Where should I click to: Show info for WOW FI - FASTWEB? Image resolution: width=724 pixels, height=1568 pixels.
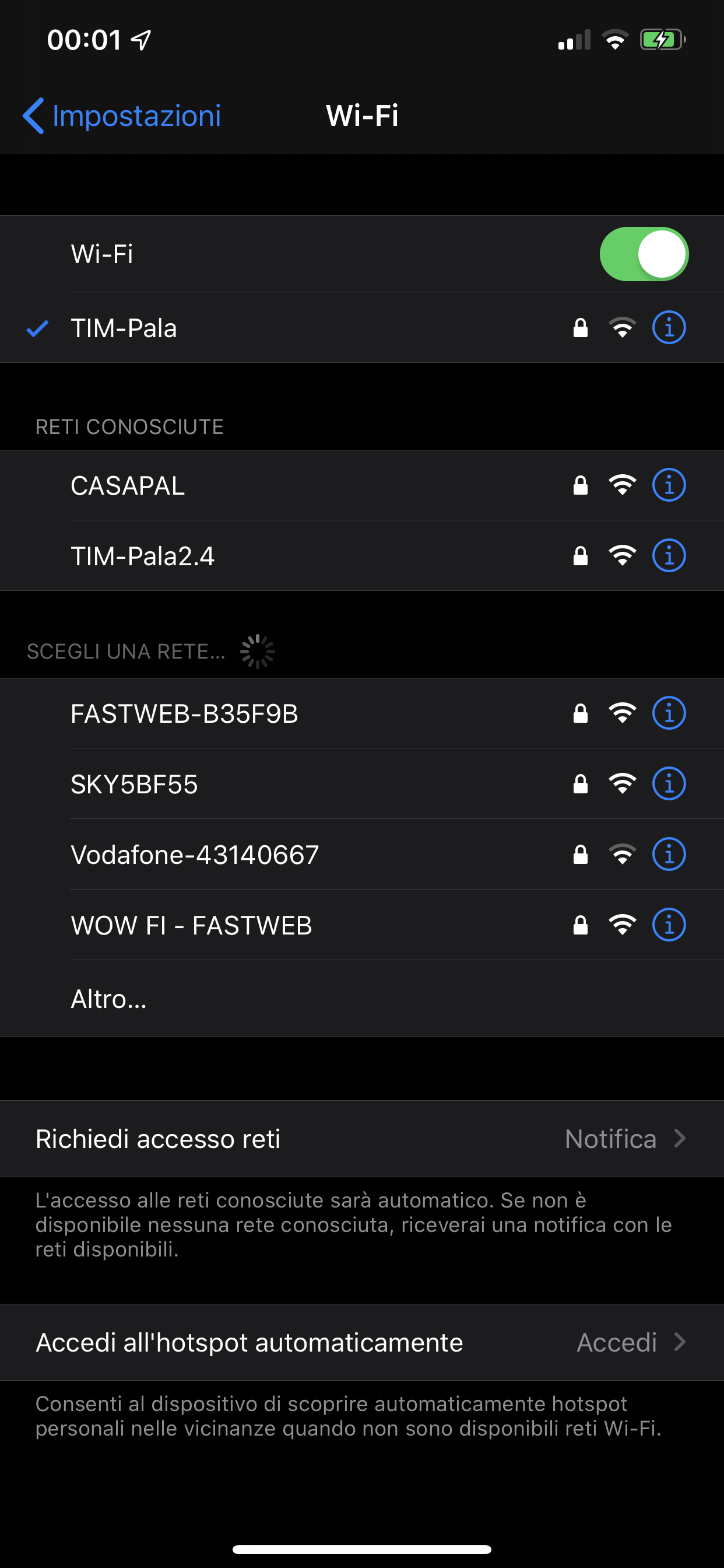click(669, 925)
